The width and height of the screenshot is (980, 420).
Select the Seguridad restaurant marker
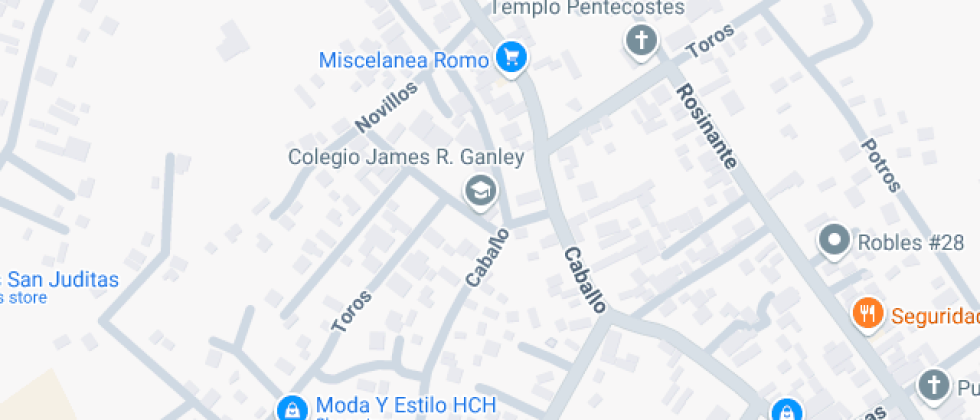point(867,314)
